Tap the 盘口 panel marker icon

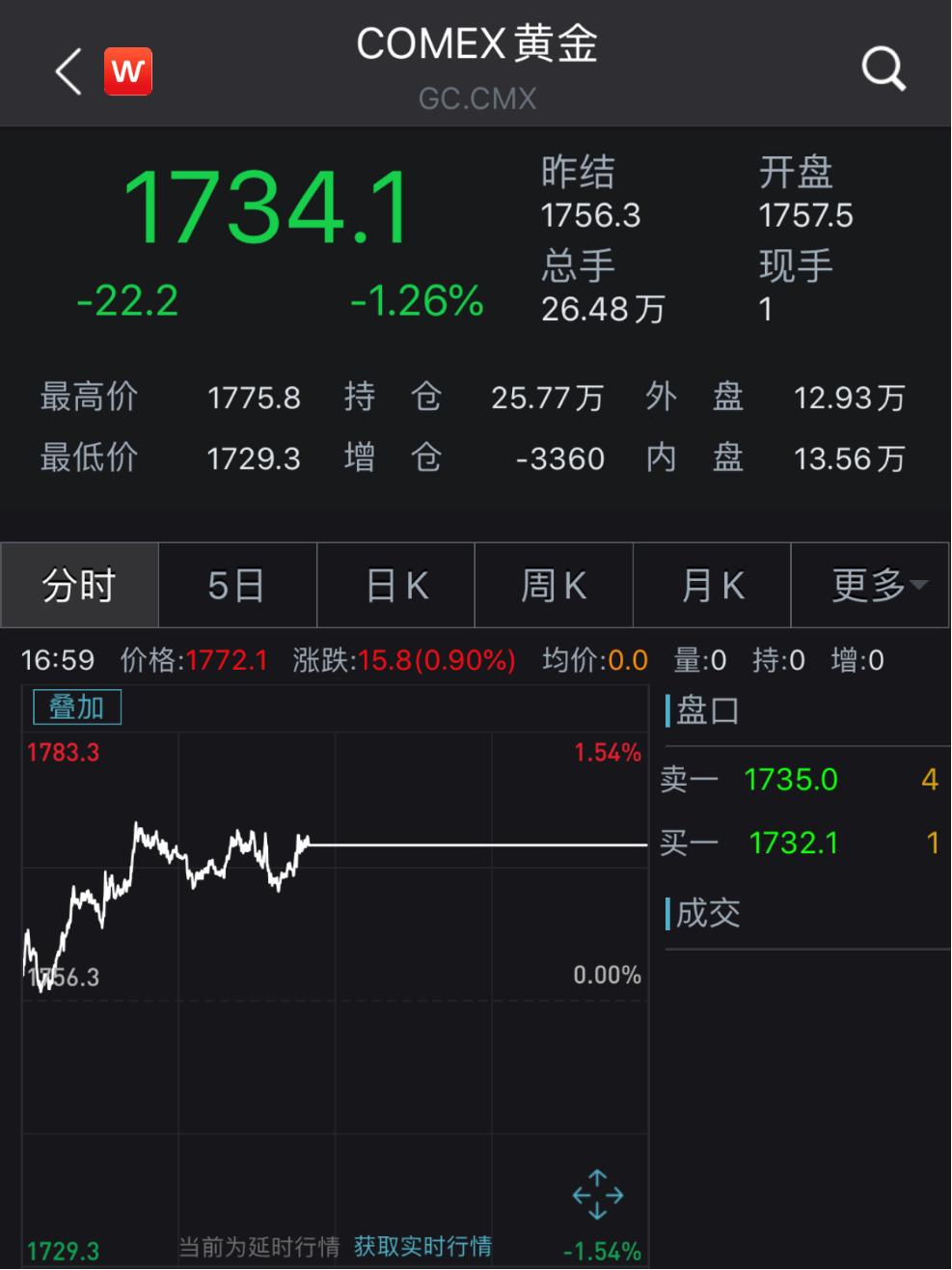click(x=668, y=710)
